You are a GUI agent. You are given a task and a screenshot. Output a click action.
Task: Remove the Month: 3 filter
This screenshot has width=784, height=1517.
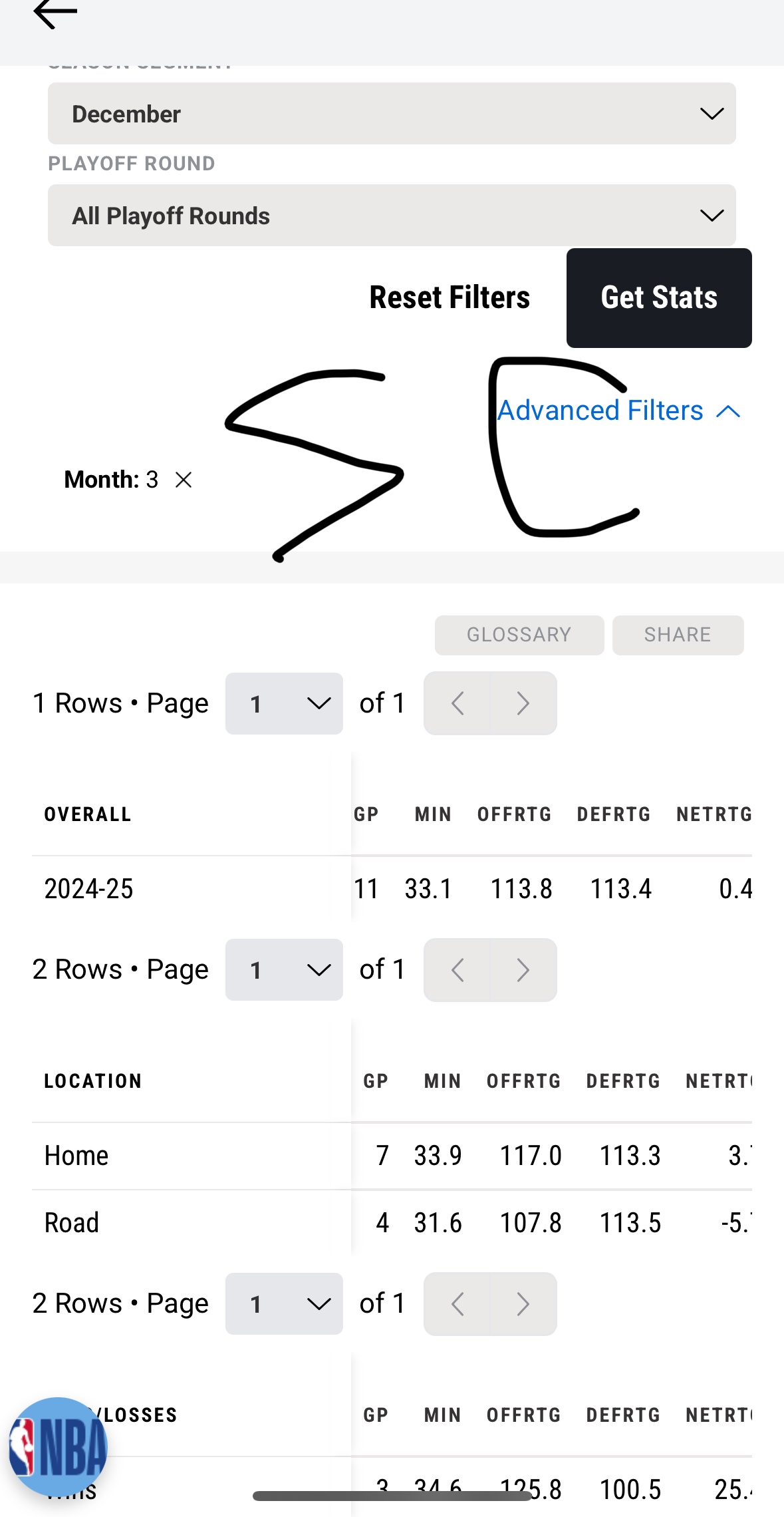point(184,480)
